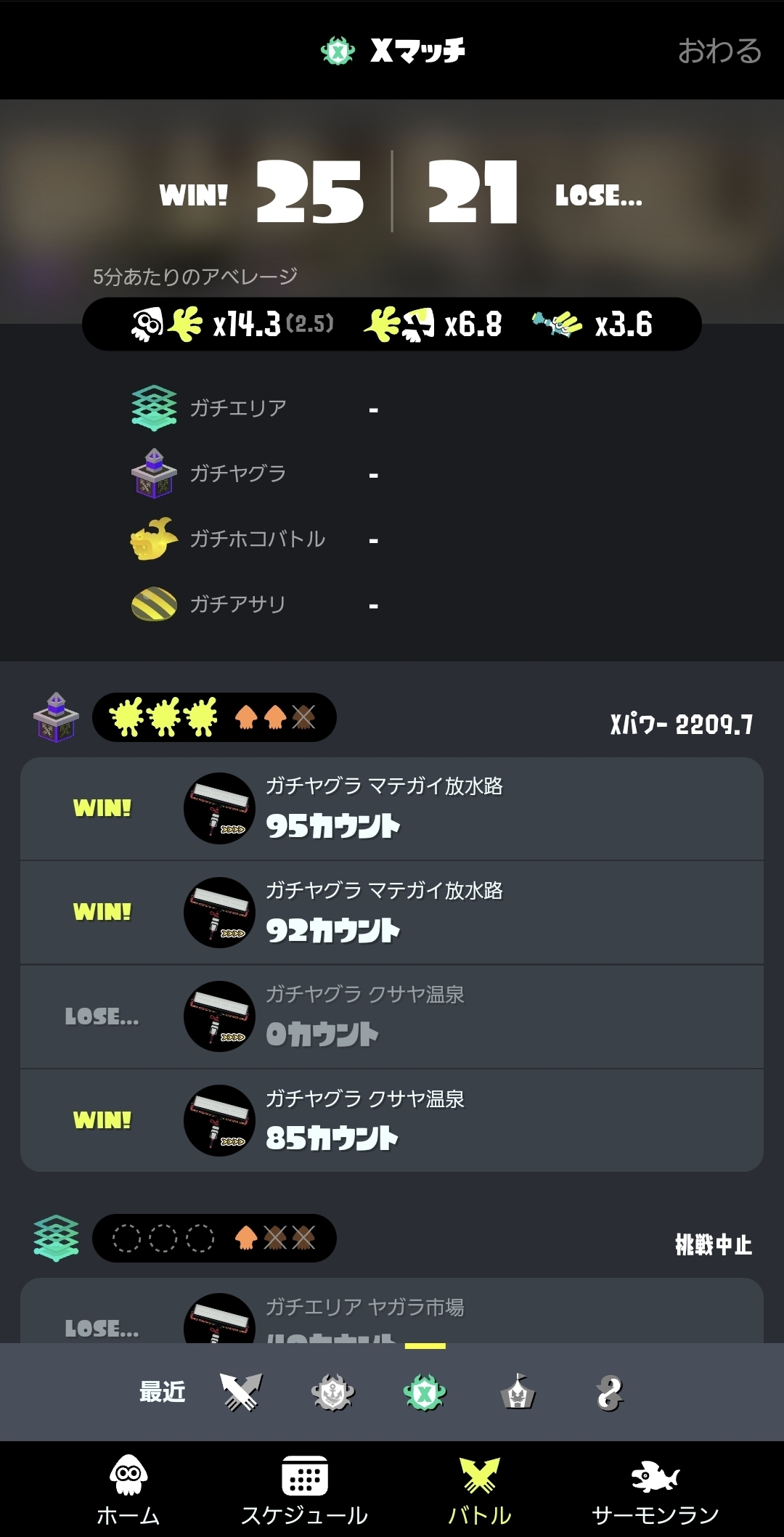Open the スケジュール tab
This screenshot has width=784, height=1537.
tap(304, 1490)
